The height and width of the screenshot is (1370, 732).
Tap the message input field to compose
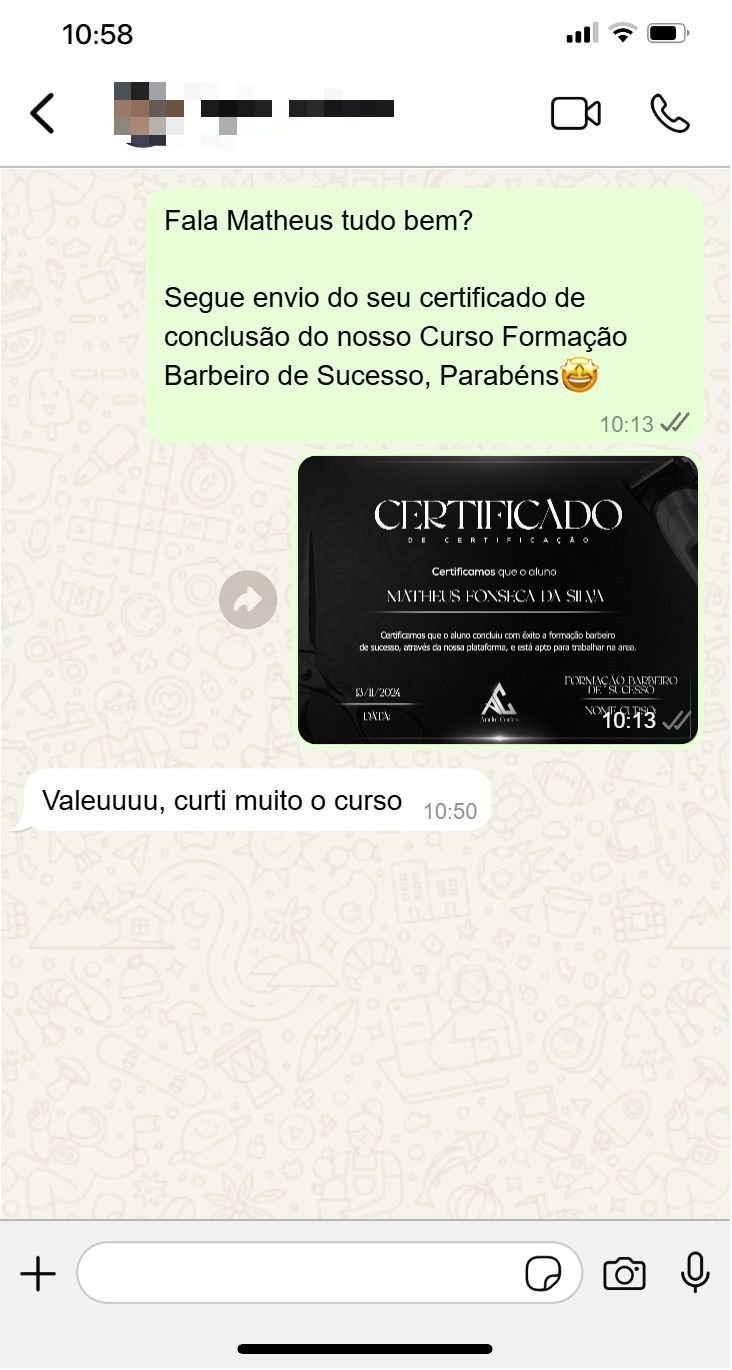click(300, 1272)
